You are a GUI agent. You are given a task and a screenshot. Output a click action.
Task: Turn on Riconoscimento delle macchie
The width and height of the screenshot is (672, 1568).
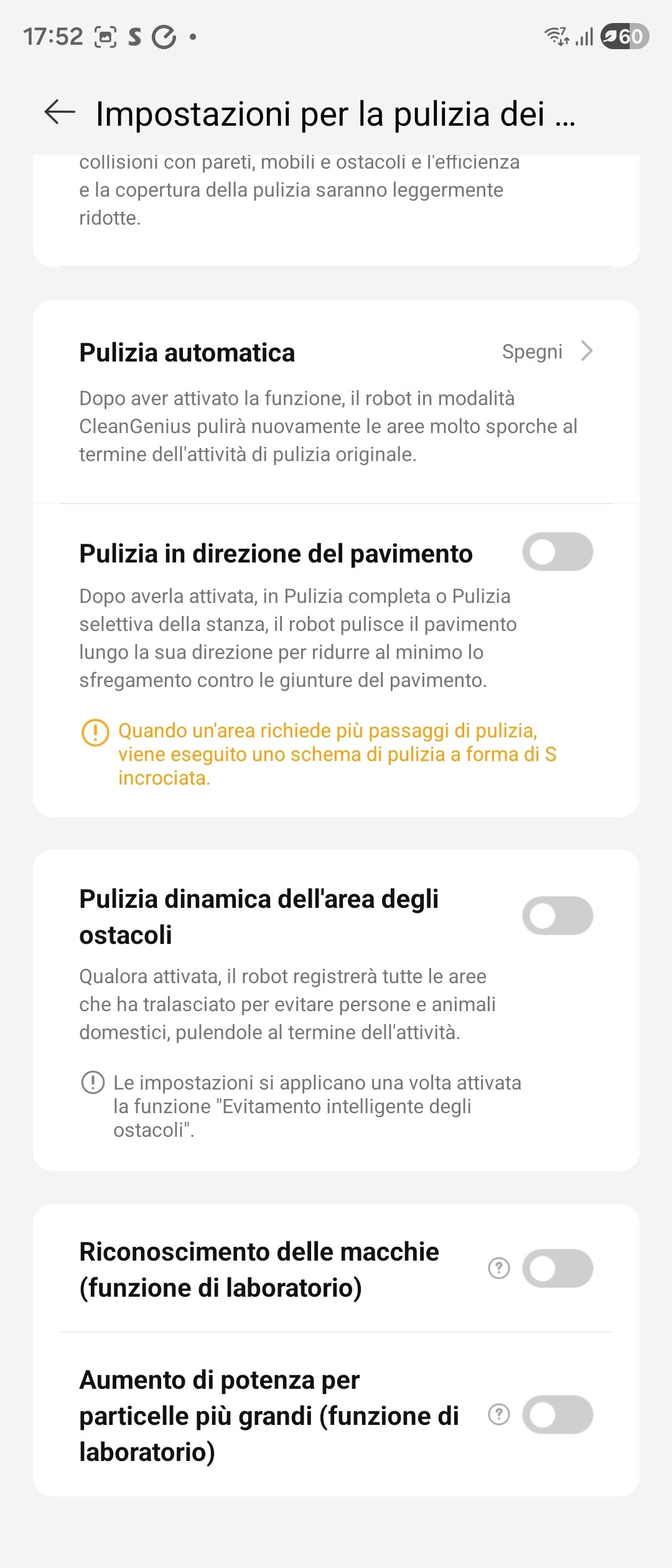[x=558, y=1269]
